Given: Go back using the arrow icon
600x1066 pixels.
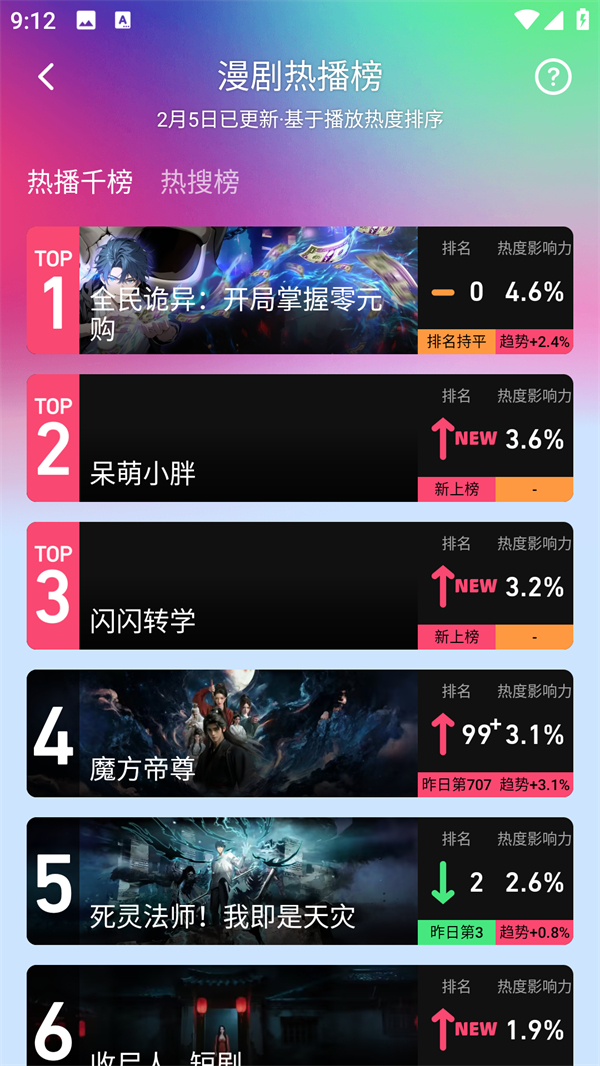Looking at the screenshot, I should pyautogui.click(x=46, y=77).
